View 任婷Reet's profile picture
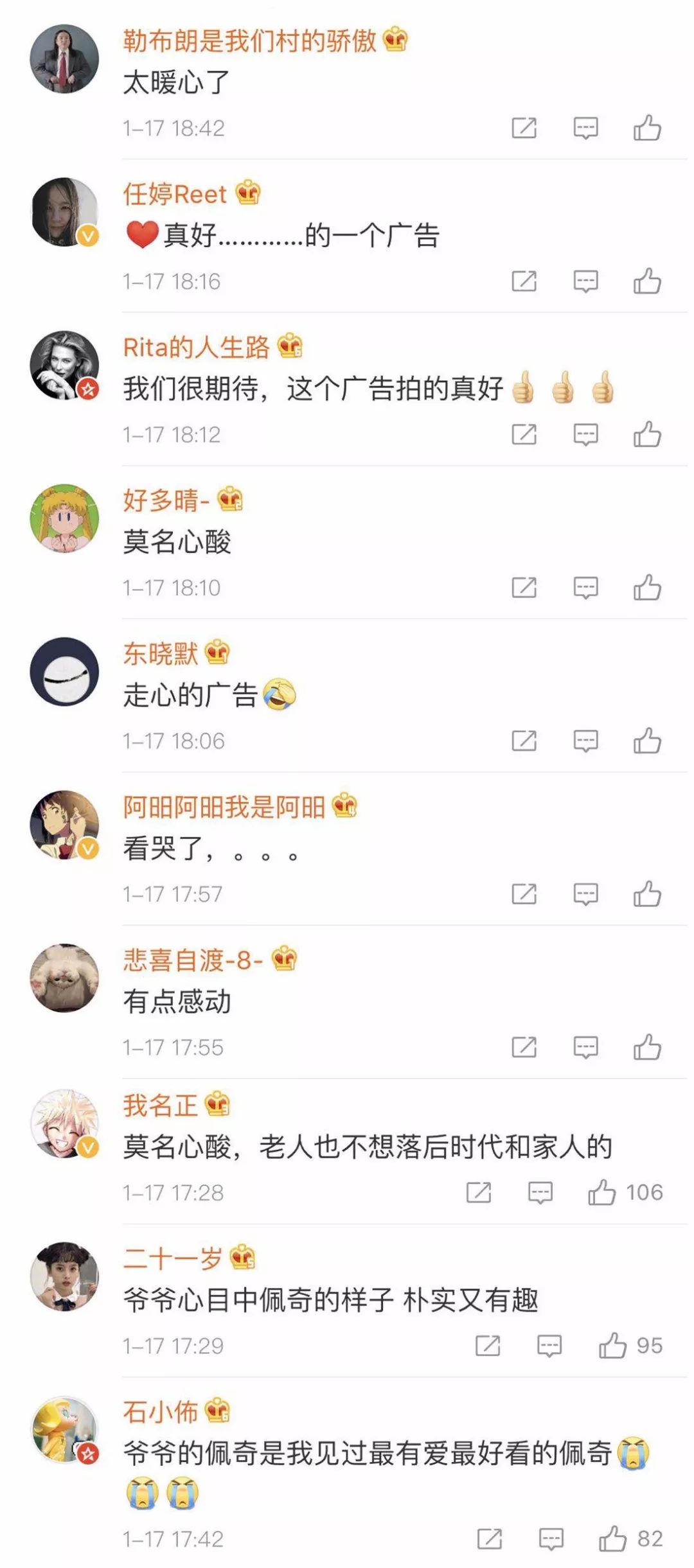This screenshot has height=1568, width=694. click(x=64, y=212)
